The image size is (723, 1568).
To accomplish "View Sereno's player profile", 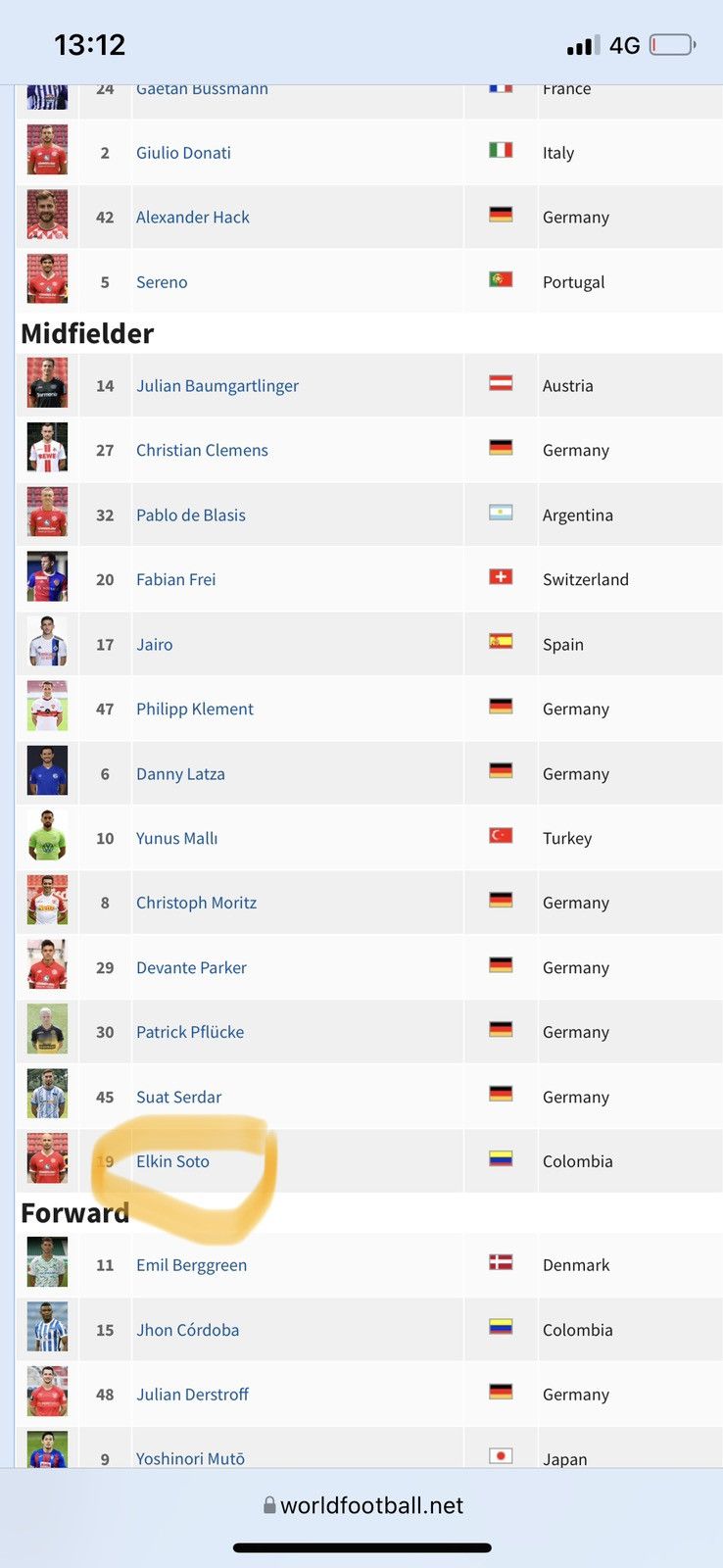I will [162, 282].
